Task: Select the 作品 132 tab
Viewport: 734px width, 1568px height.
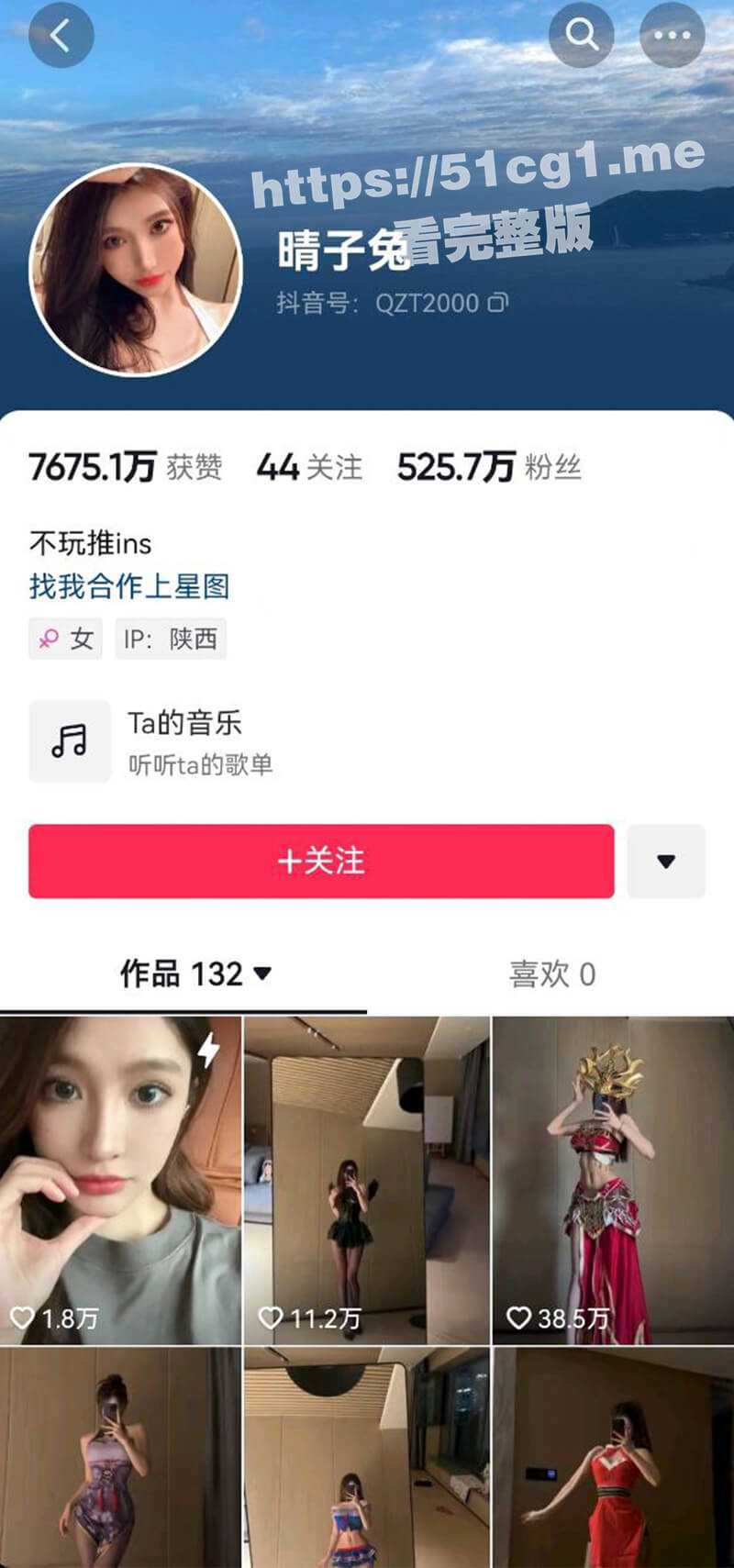Action: [195, 973]
